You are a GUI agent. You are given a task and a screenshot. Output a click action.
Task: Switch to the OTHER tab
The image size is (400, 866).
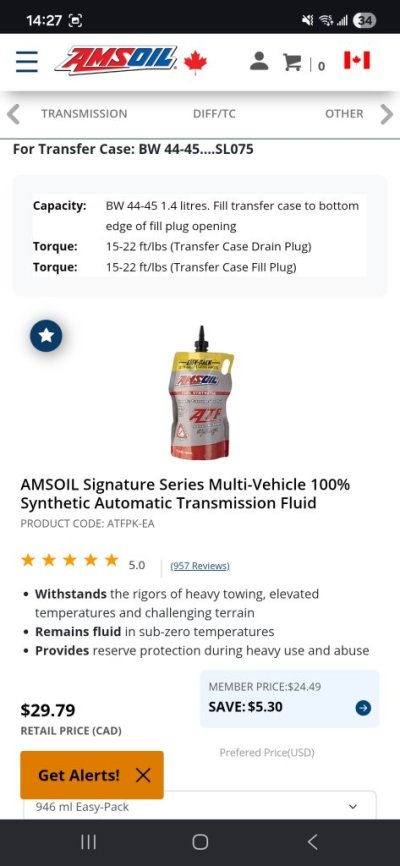pyautogui.click(x=344, y=114)
